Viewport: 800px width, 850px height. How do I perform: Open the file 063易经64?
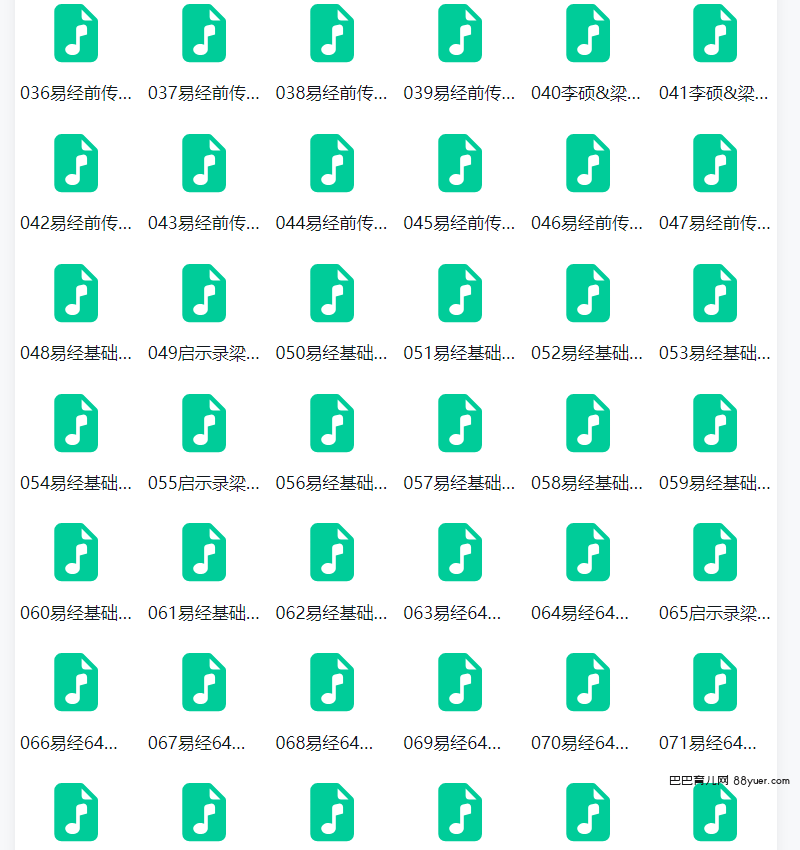pos(460,553)
